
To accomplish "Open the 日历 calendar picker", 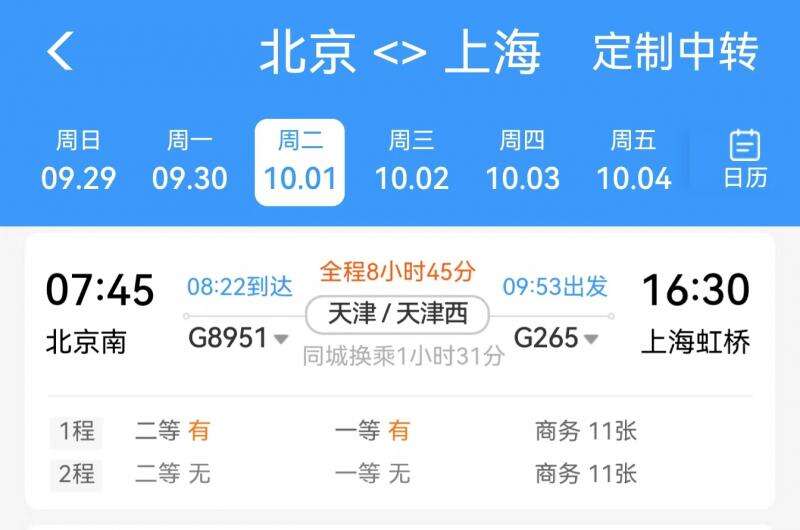I will tap(745, 160).
